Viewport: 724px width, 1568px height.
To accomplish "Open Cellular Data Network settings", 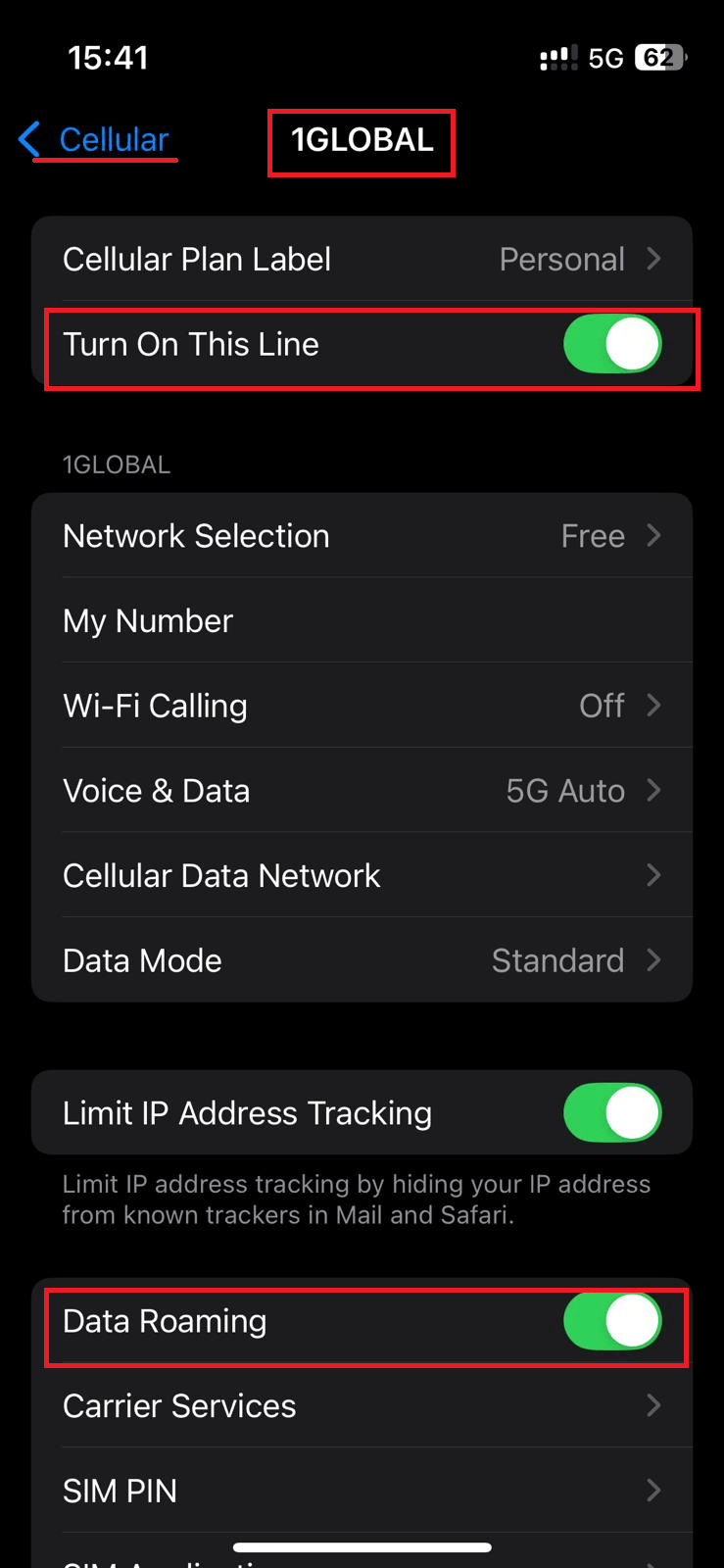I will 362,875.
